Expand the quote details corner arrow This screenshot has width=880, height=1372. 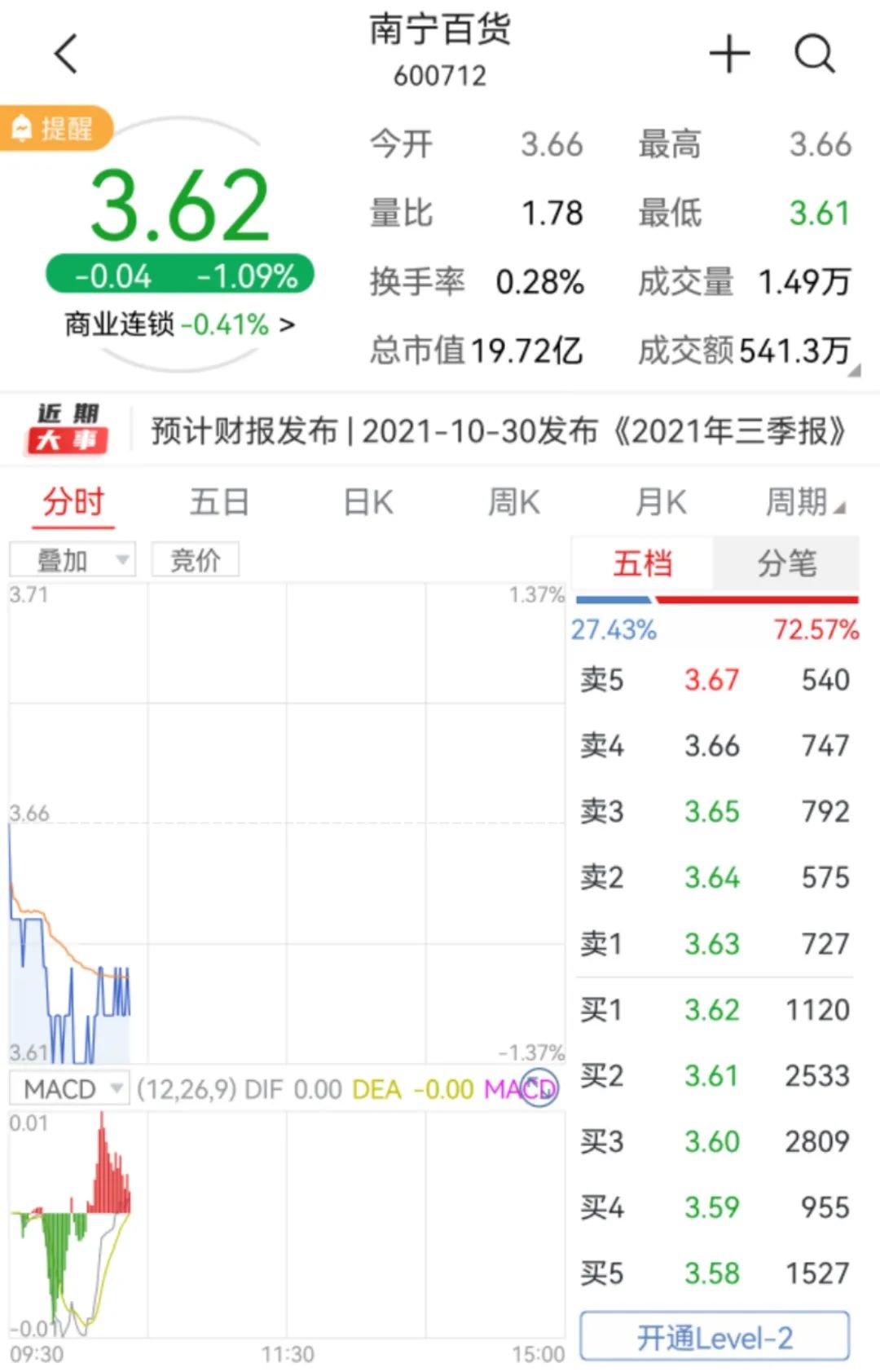click(854, 370)
